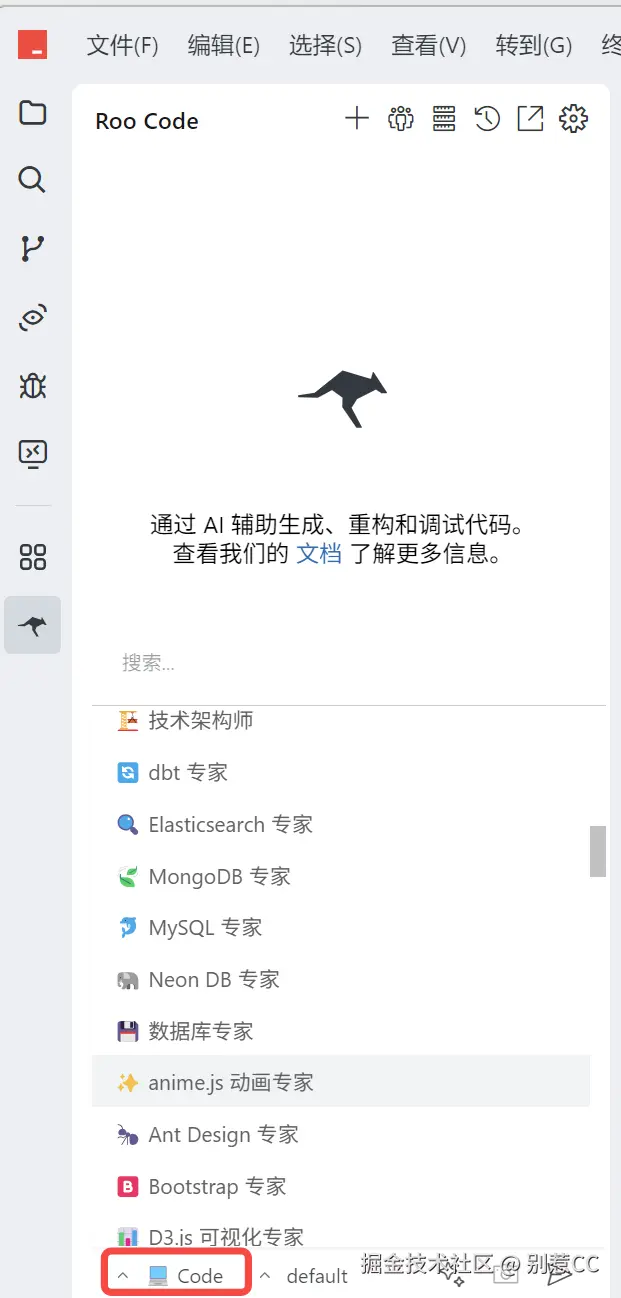Open the file explorer
The width and height of the screenshot is (621, 1298).
[x=33, y=113]
